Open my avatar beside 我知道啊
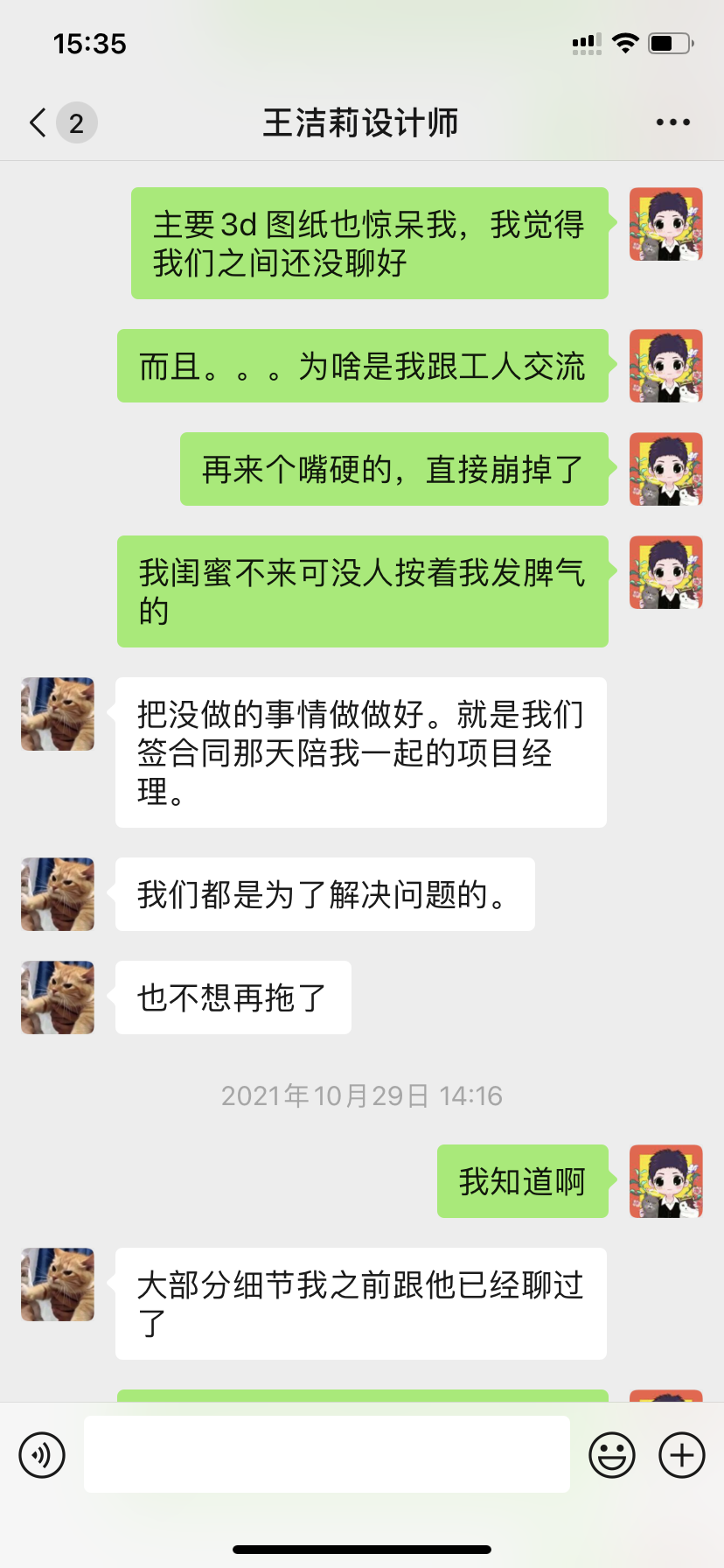 click(666, 1181)
